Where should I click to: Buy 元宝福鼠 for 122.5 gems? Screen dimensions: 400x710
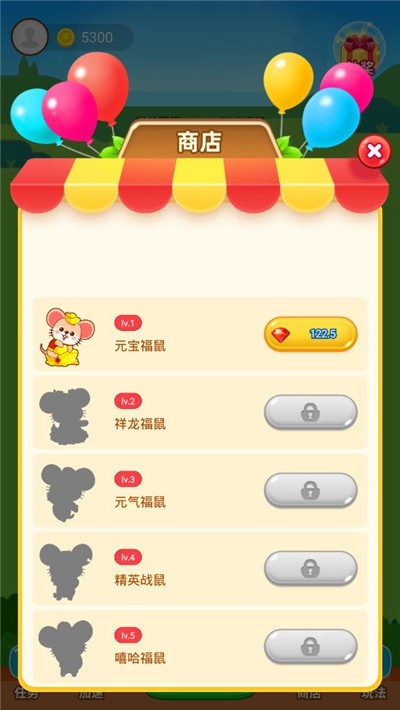[x=311, y=334]
